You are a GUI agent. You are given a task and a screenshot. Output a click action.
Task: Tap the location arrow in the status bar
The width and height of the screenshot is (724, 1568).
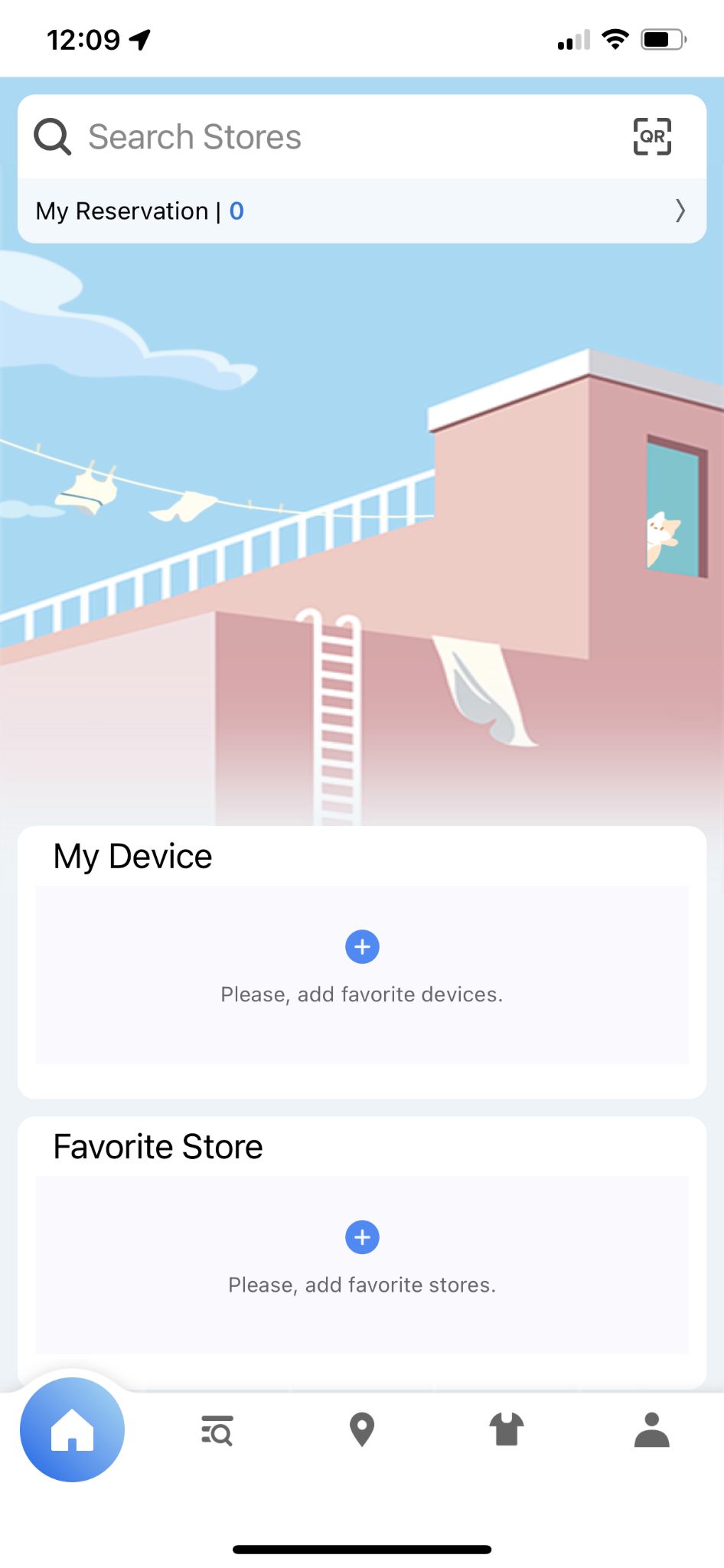(x=138, y=38)
